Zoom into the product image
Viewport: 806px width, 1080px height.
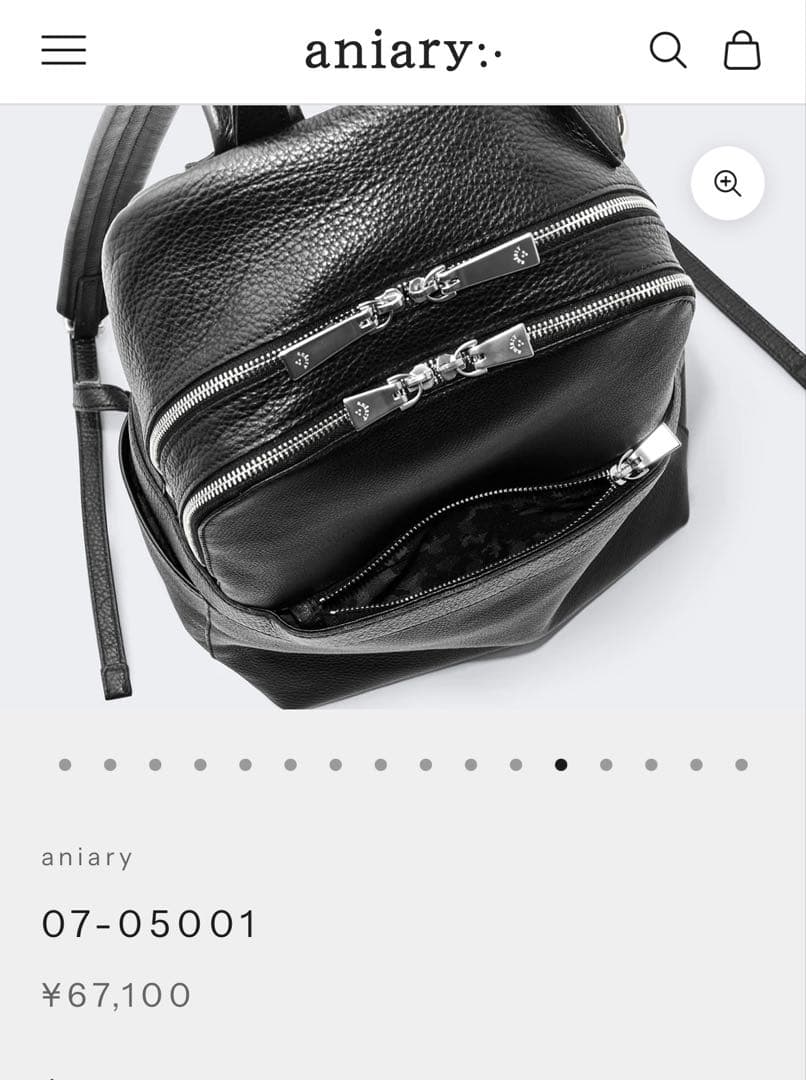click(x=727, y=183)
